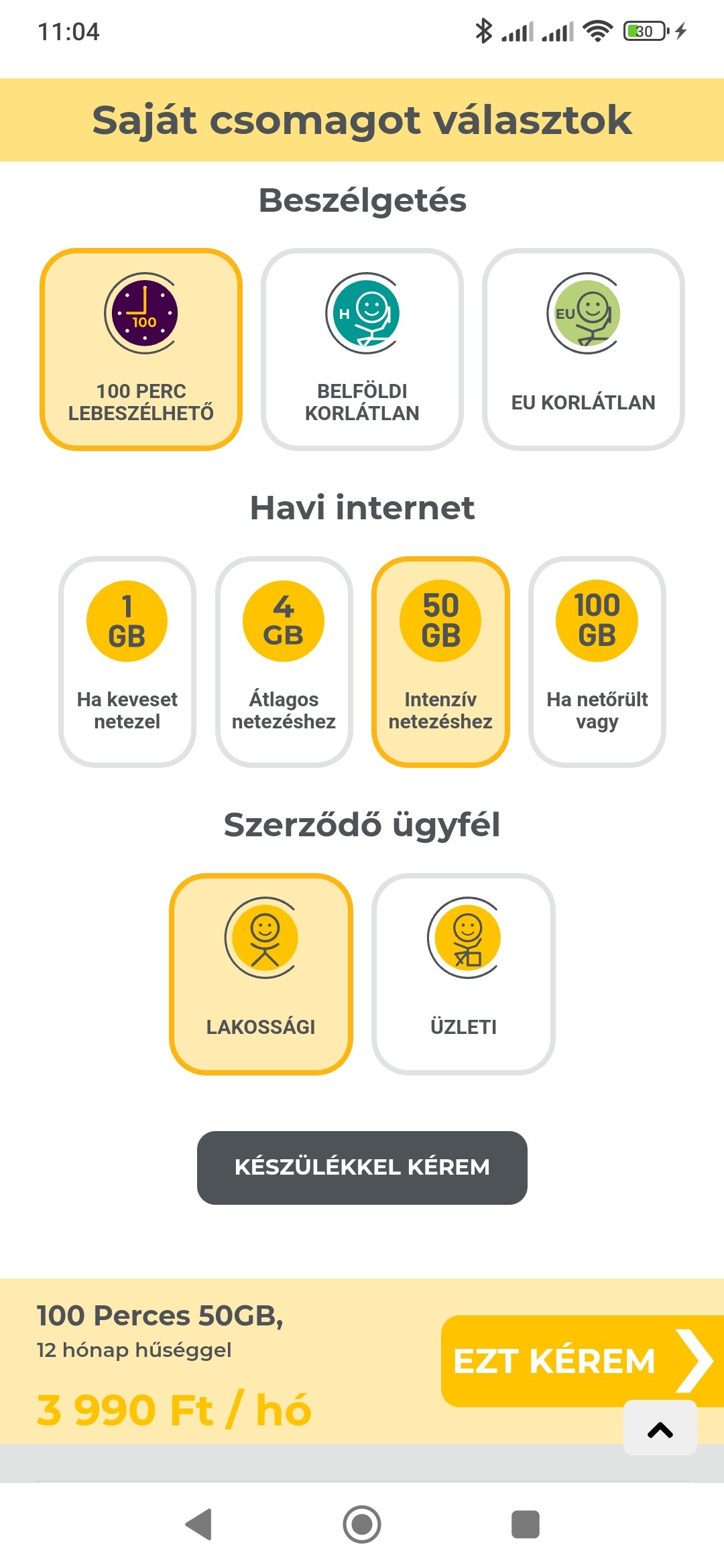Expand the summary panel with the up chevron
724x1568 pixels.
tap(660, 1428)
